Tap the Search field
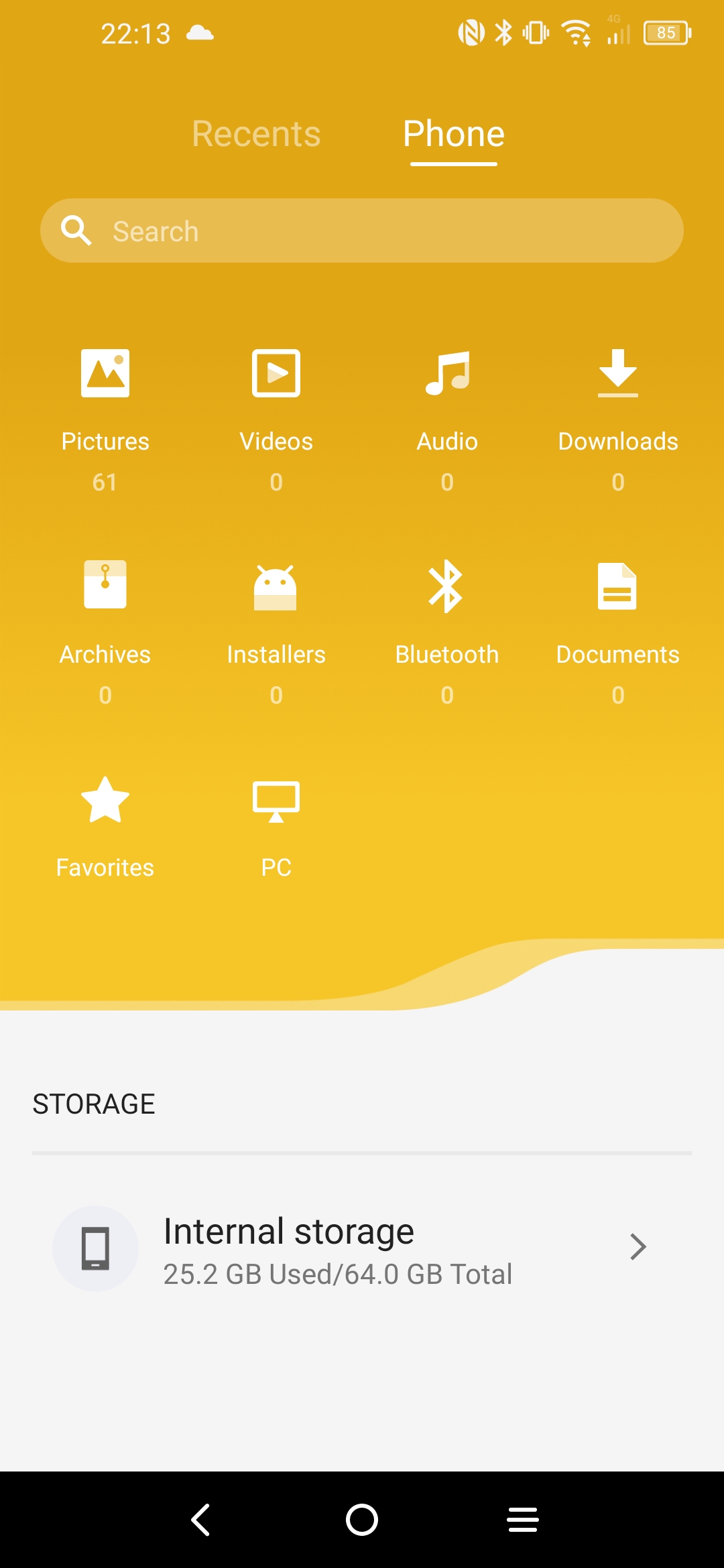Screen dimensions: 724x1568 tap(362, 231)
